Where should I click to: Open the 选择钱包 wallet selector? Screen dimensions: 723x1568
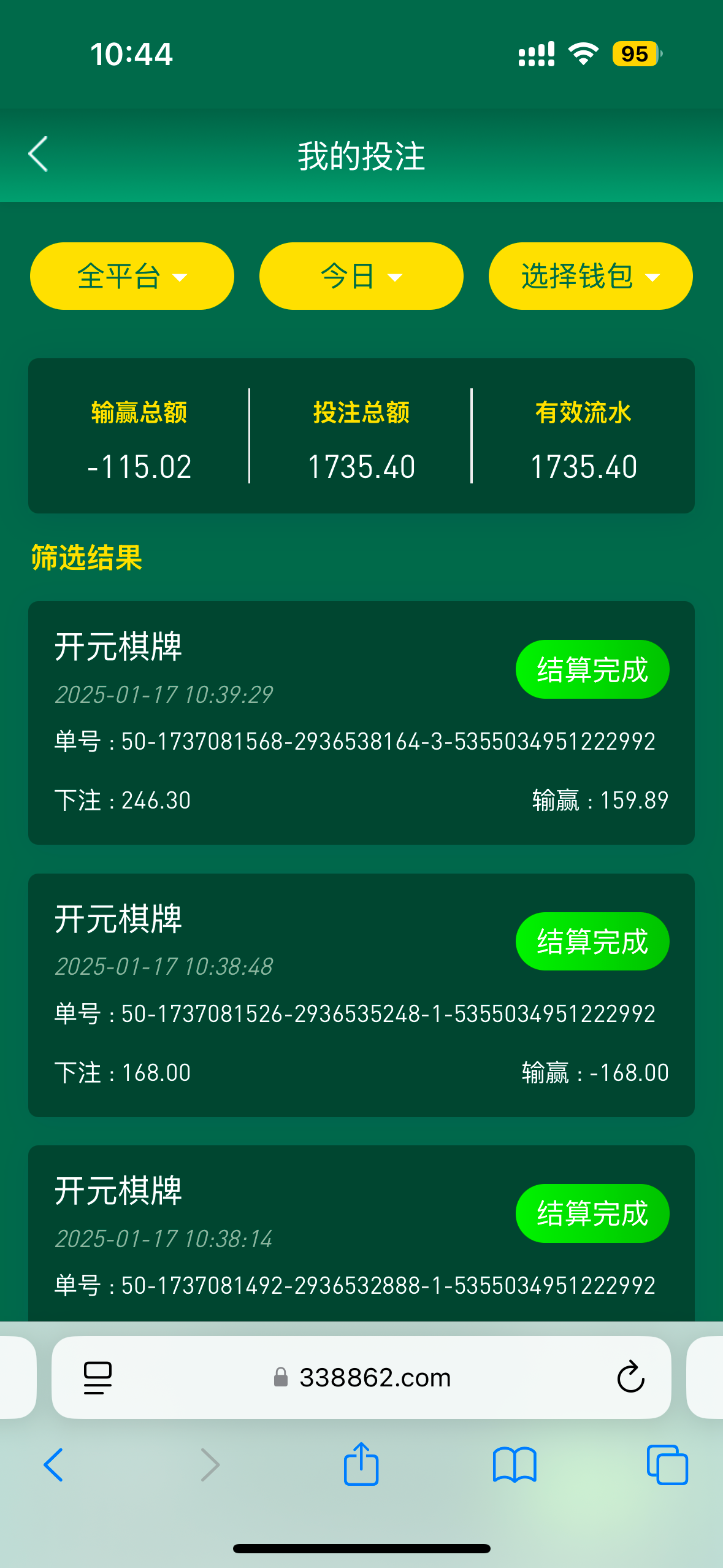click(590, 275)
